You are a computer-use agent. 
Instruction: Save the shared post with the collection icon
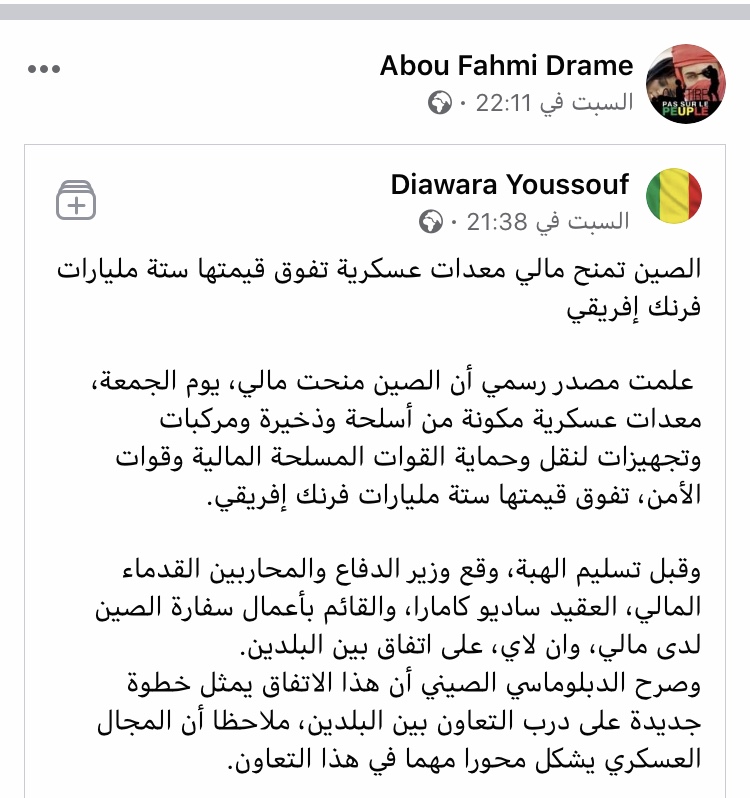tap(76, 199)
